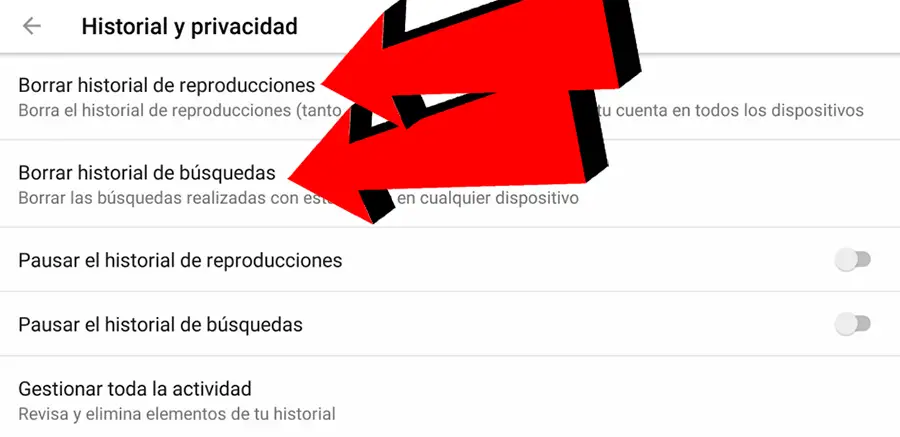Select Borrar historial de búsquedas
The image size is (900, 437).
(147, 173)
